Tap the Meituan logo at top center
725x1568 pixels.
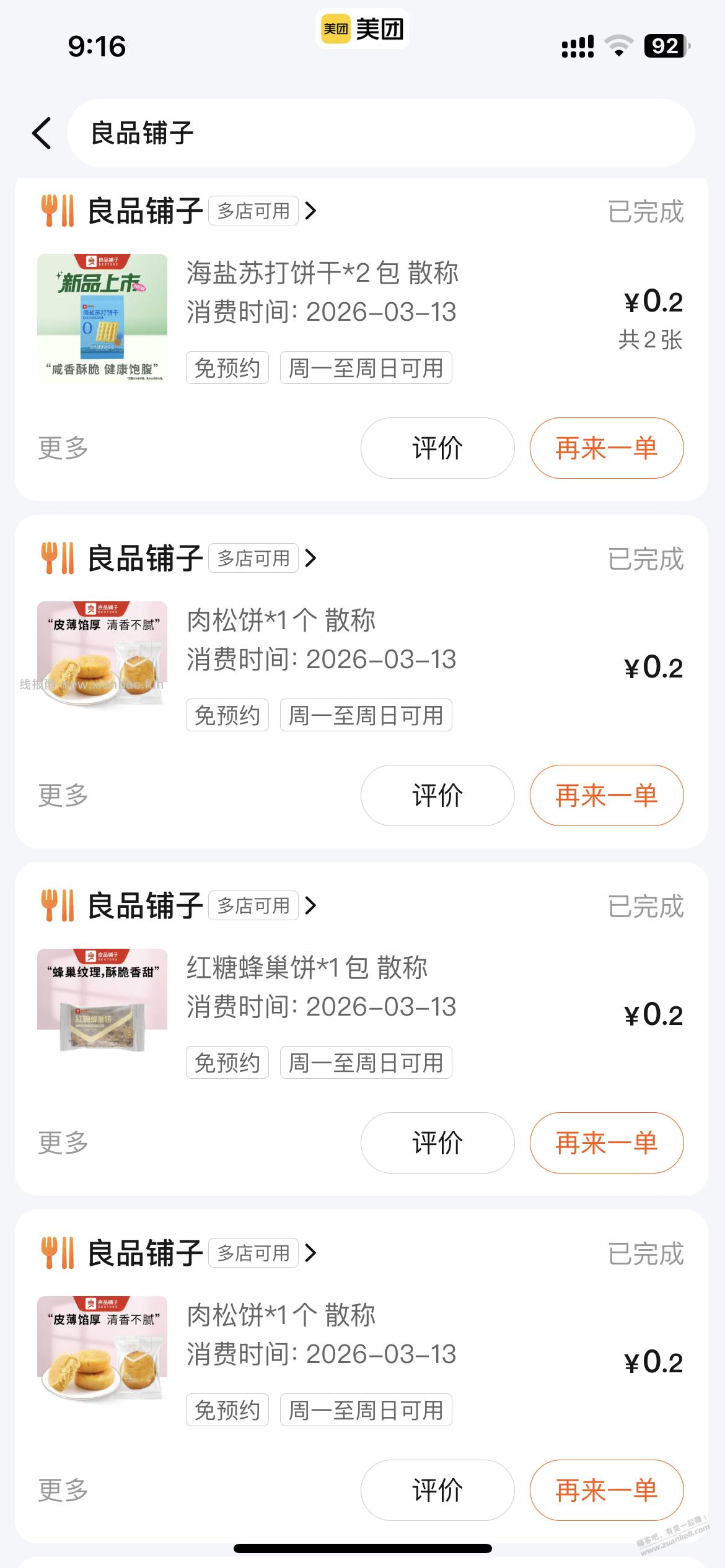click(362, 28)
